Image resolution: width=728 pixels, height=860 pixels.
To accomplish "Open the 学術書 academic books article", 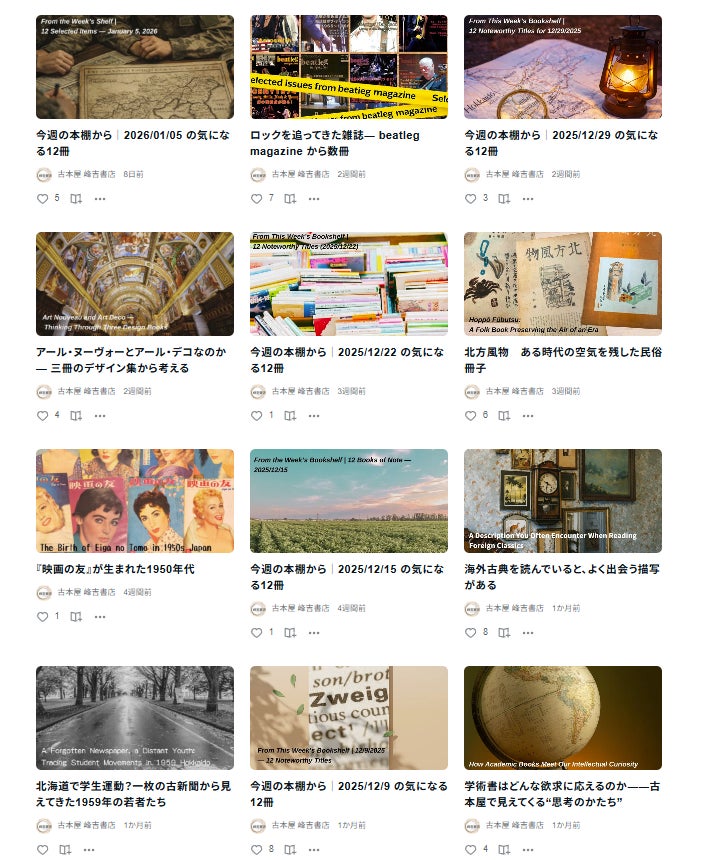I will click(x=562, y=718).
